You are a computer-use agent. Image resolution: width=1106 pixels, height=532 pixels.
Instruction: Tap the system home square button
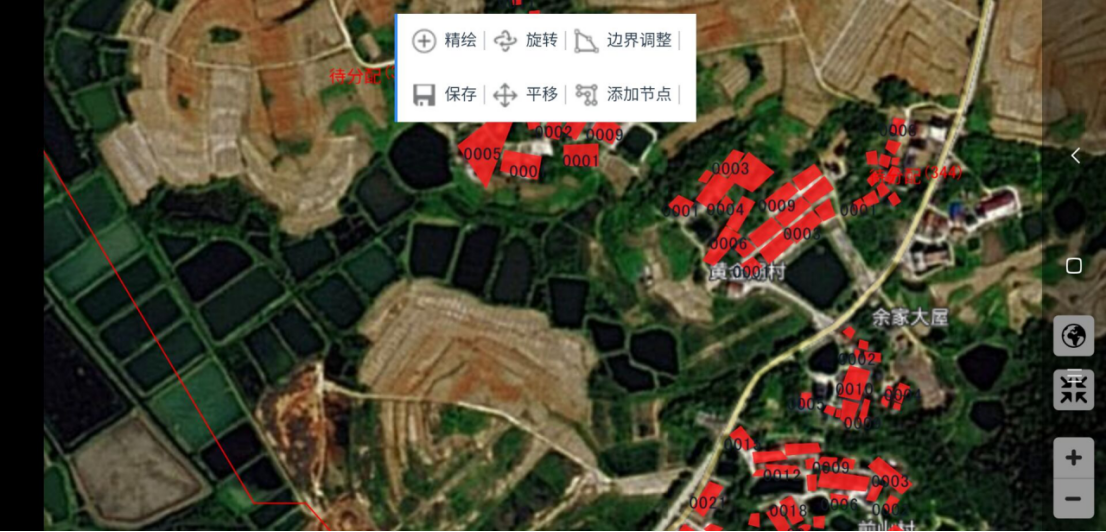tap(1074, 266)
